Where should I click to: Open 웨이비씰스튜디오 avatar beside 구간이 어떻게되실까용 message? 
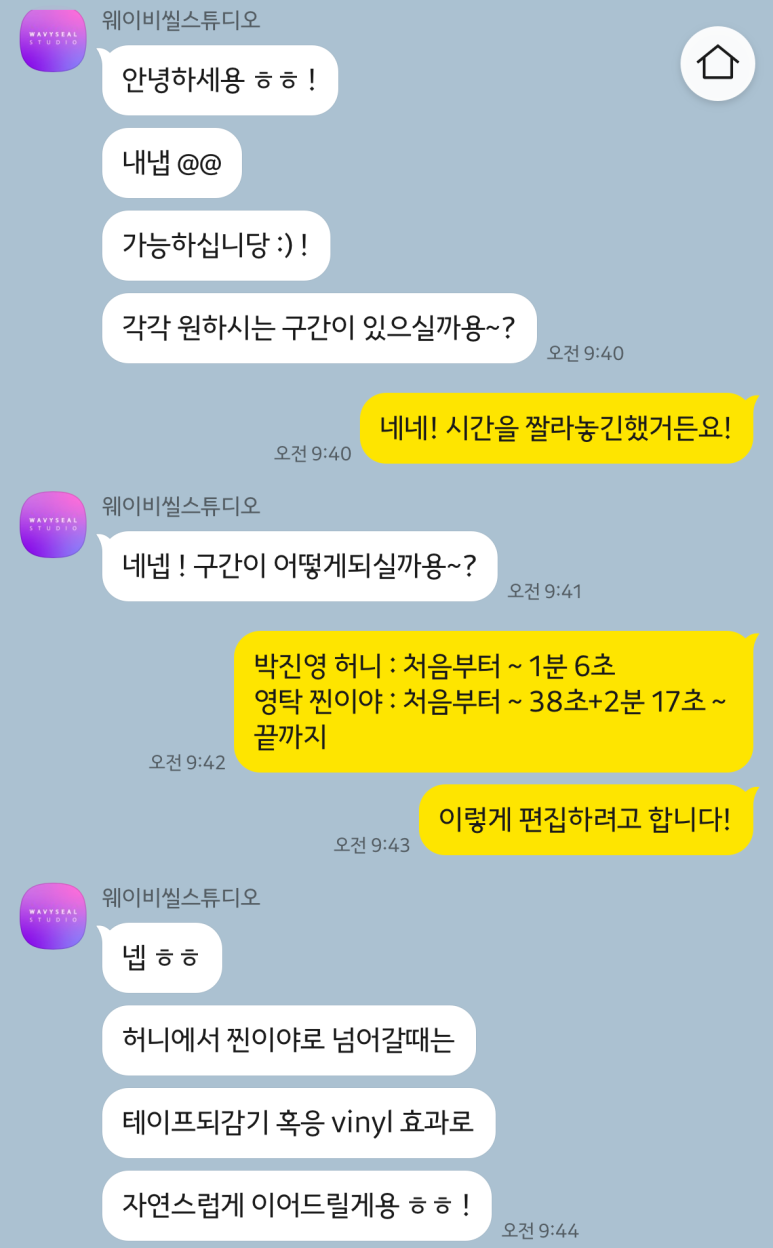[53, 524]
